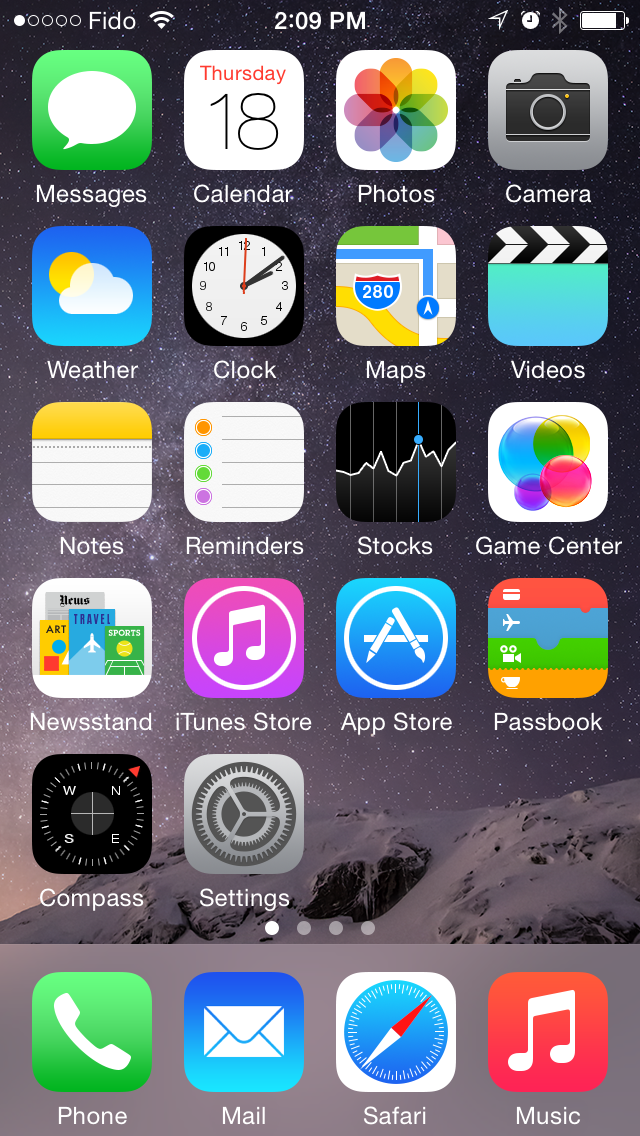Viewport: 640px width, 1136px height.
Task: Launch the App Store
Action: (396, 638)
